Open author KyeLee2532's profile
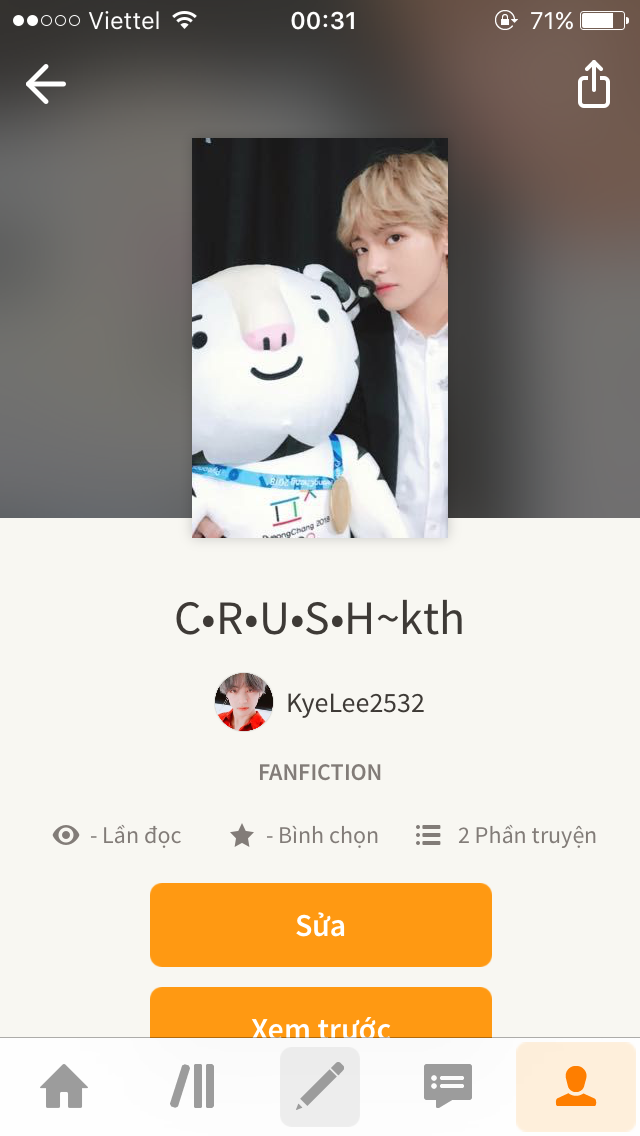Image resolution: width=640 pixels, height=1136 pixels. pos(320,703)
